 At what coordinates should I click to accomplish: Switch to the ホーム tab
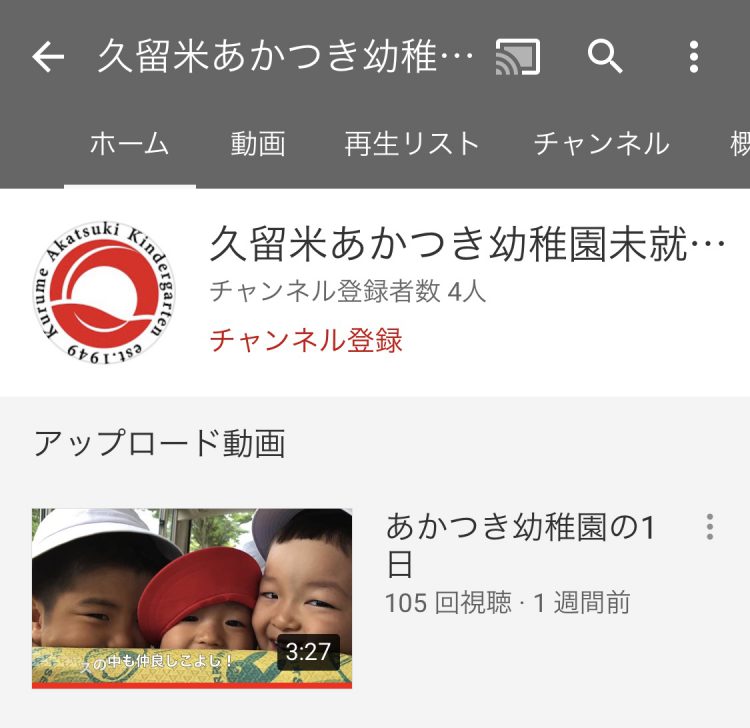pyautogui.click(x=130, y=144)
